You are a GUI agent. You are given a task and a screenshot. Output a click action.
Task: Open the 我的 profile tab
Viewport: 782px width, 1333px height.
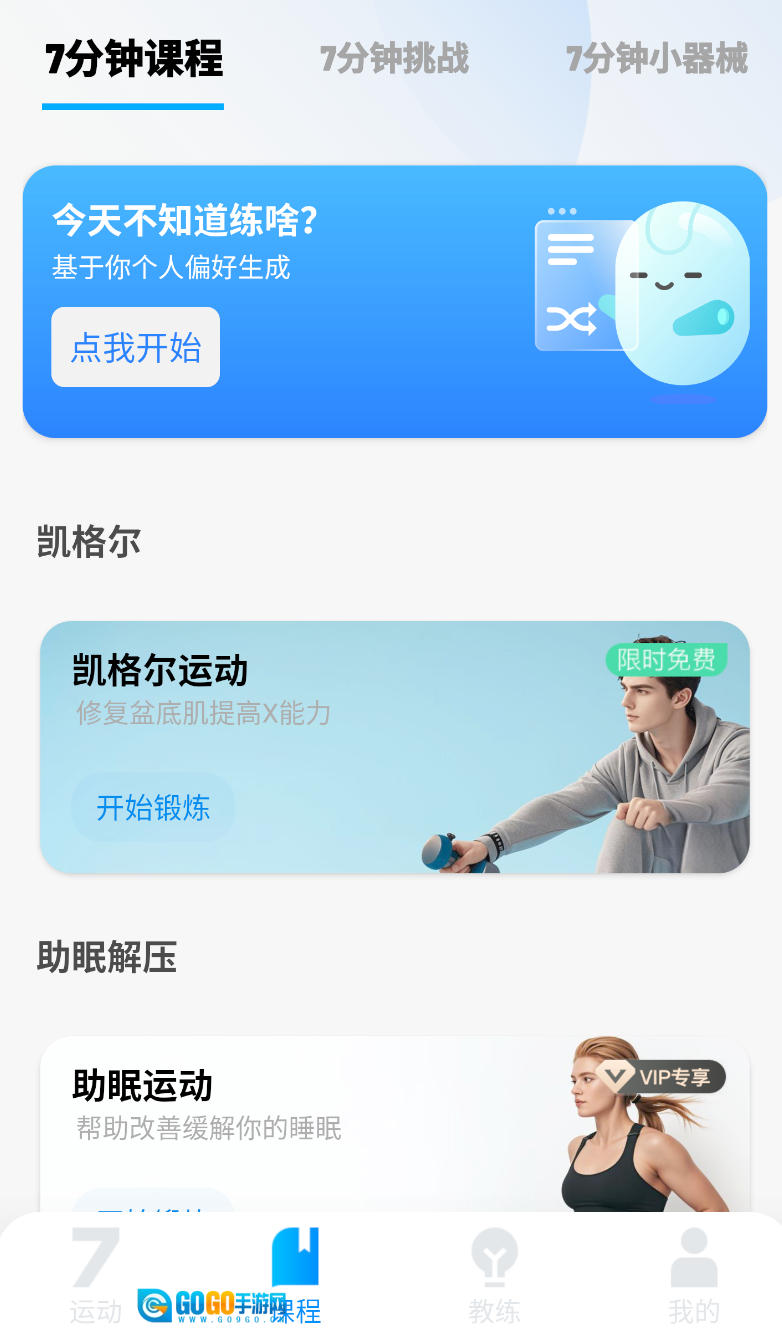click(693, 1275)
